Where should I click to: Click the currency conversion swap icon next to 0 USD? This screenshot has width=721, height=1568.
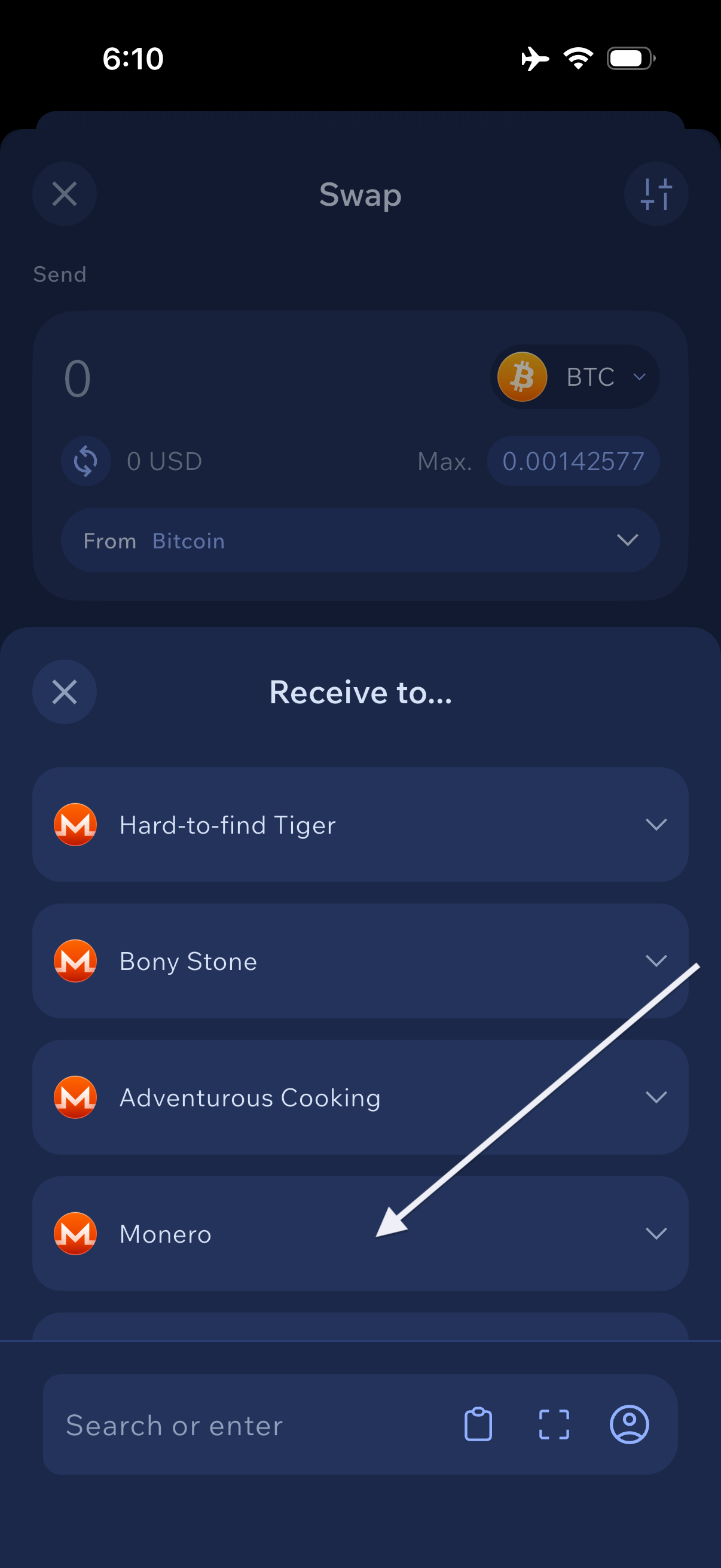[85, 461]
